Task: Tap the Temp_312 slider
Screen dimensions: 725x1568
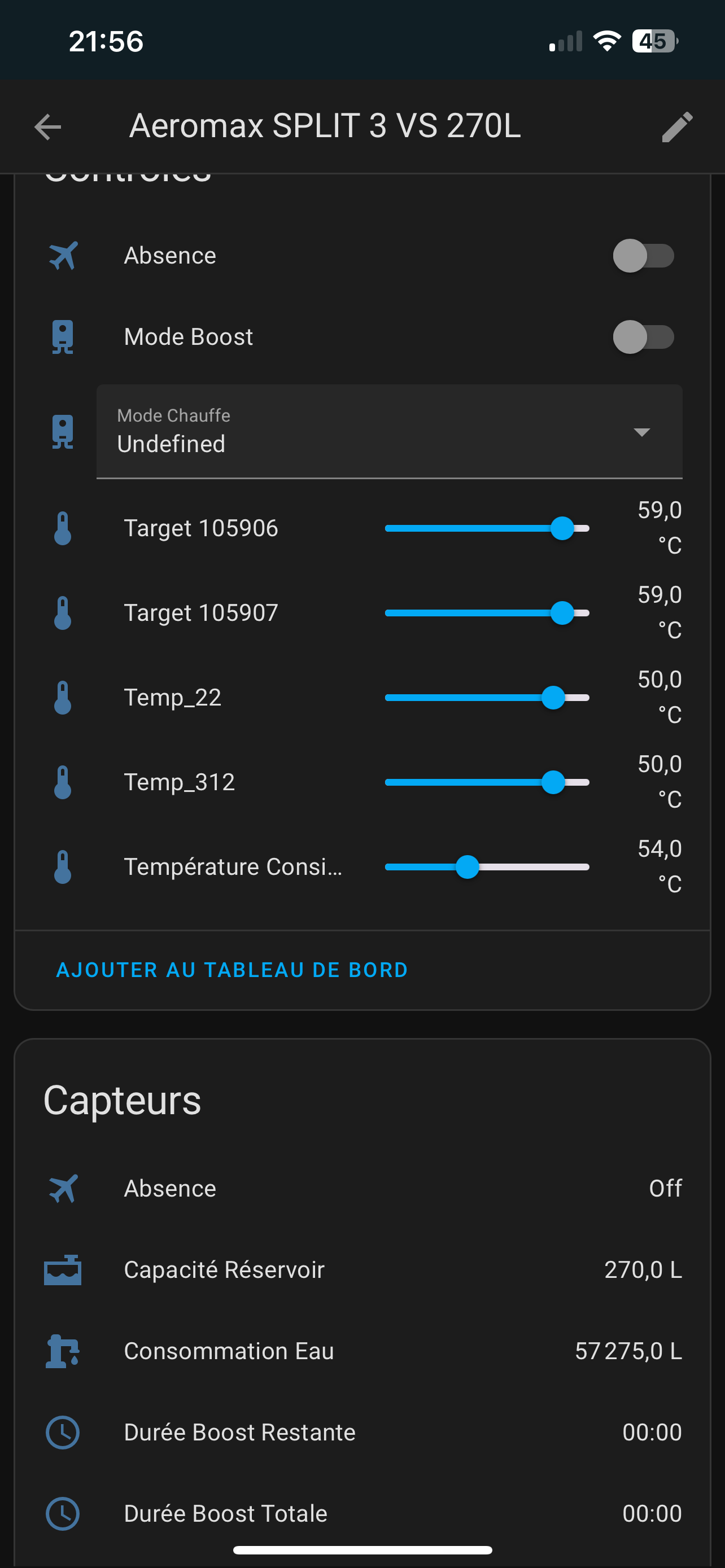Action: (x=487, y=782)
